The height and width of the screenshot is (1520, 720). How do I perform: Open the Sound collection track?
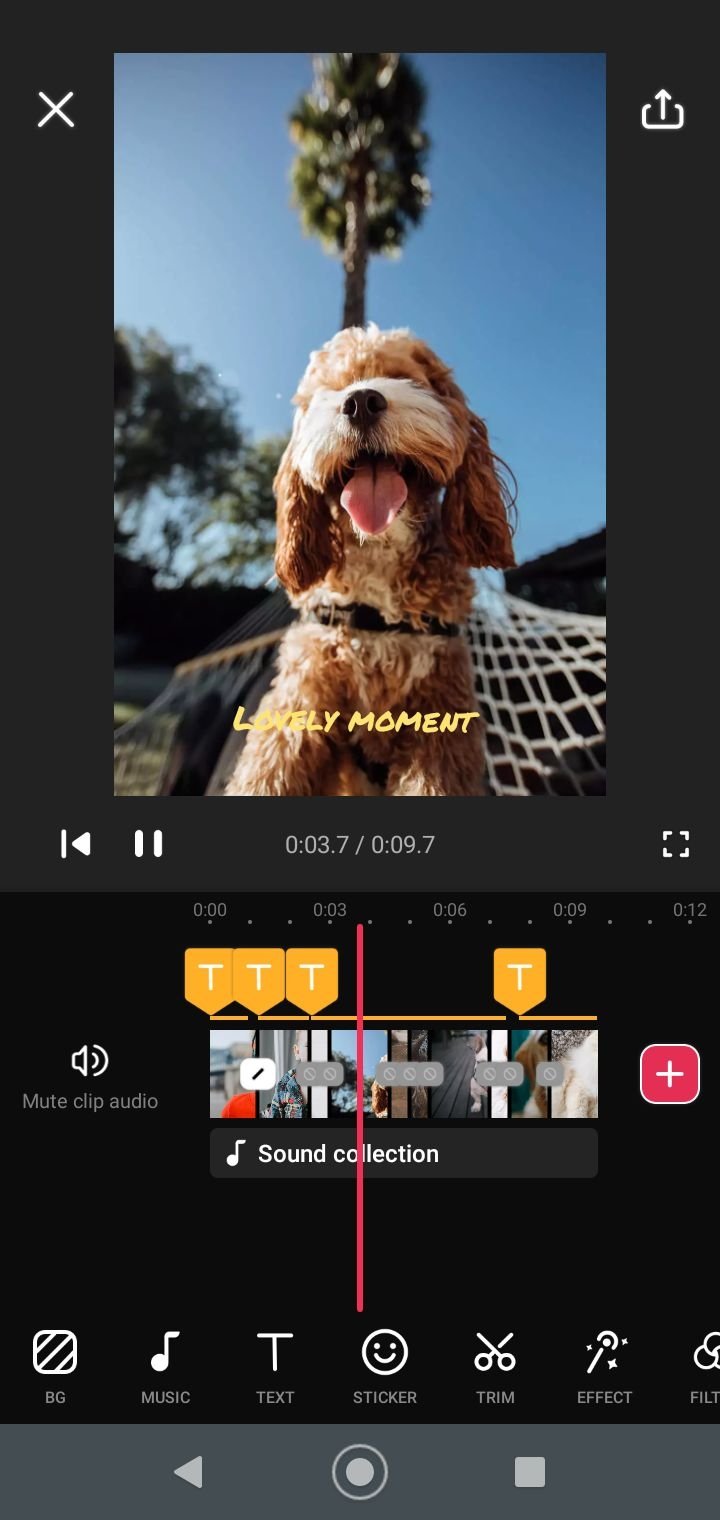404,1153
